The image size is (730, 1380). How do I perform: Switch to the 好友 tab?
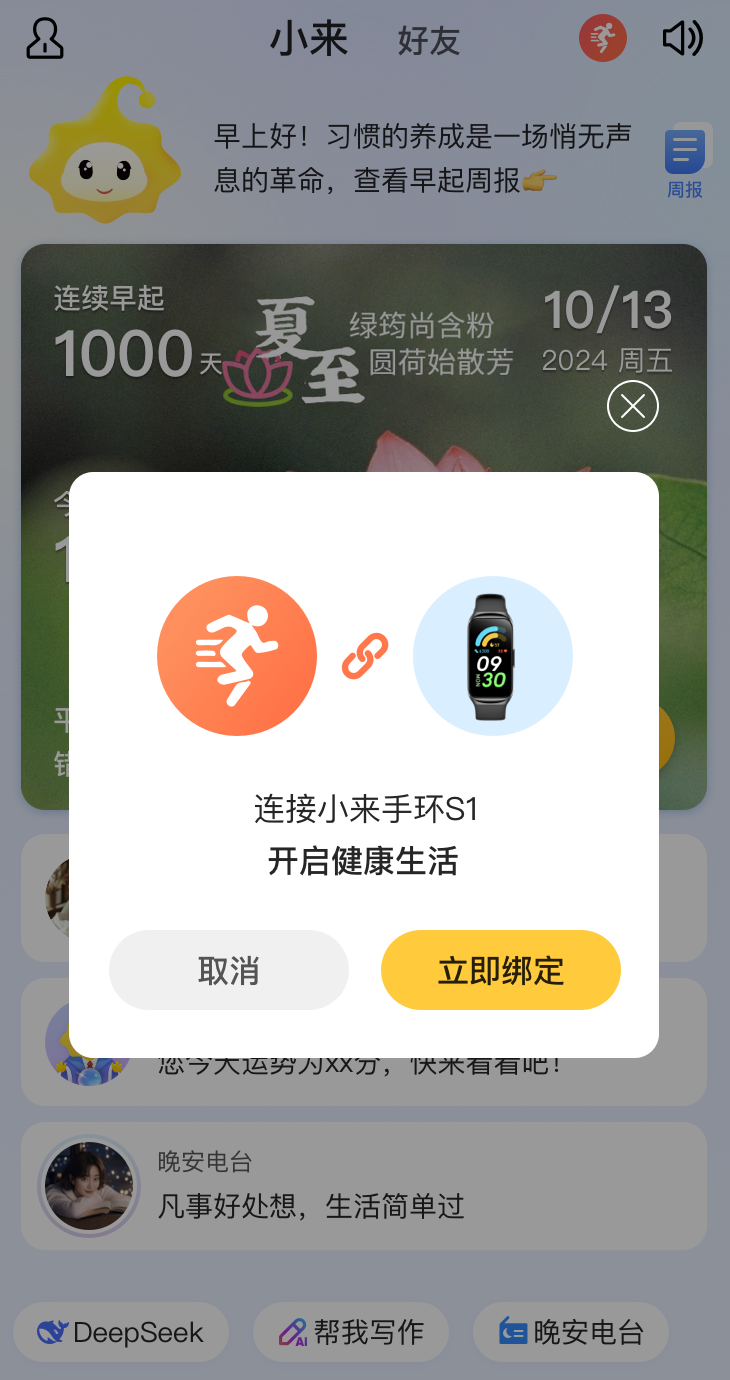pos(428,42)
